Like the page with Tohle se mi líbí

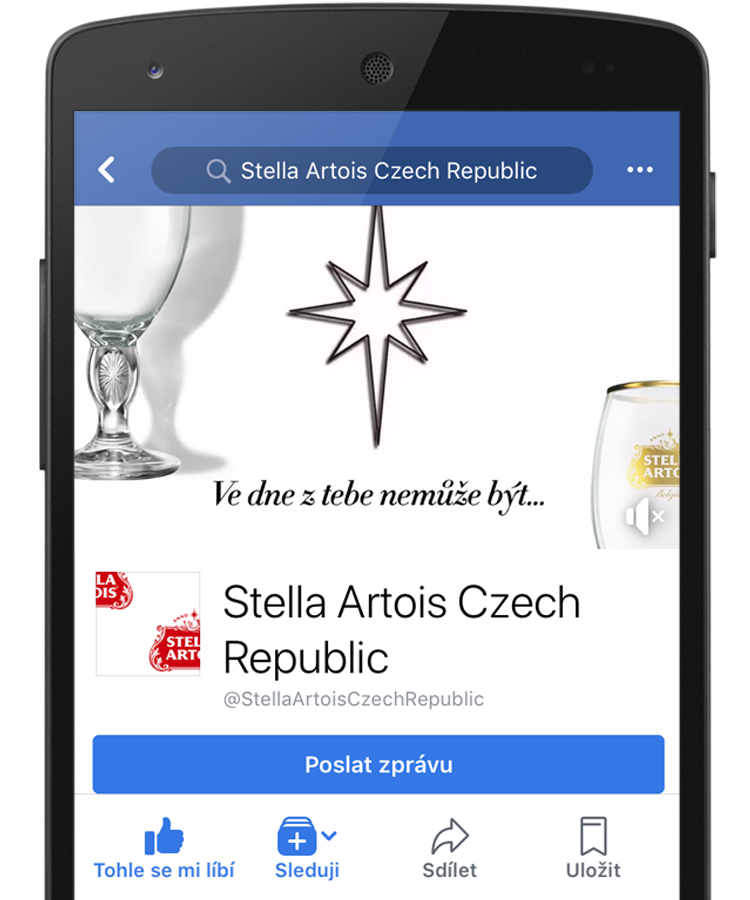coord(164,849)
